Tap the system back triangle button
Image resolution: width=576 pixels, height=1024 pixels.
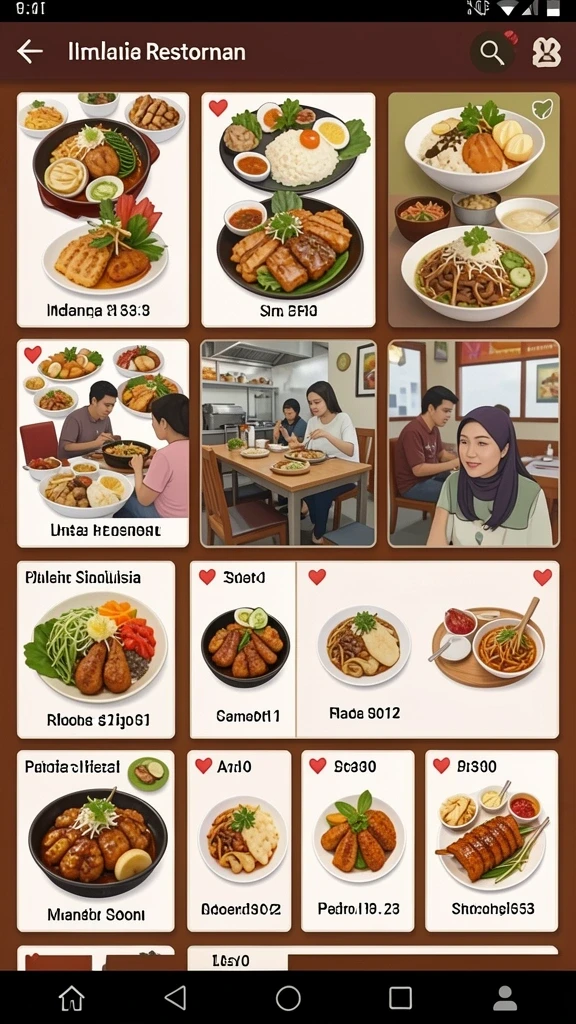point(175,998)
